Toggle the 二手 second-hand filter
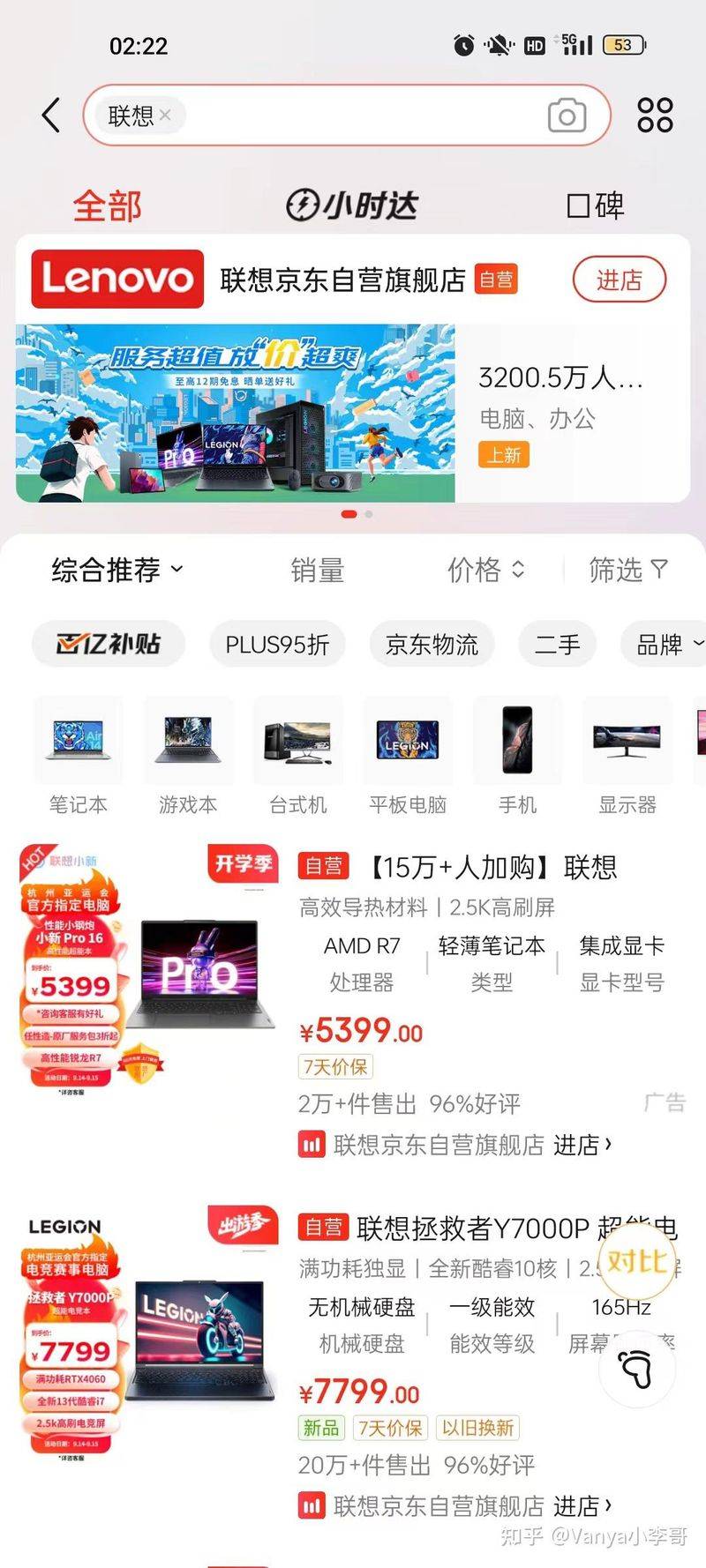This screenshot has height=1568, width=706. pyautogui.click(x=557, y=644)
